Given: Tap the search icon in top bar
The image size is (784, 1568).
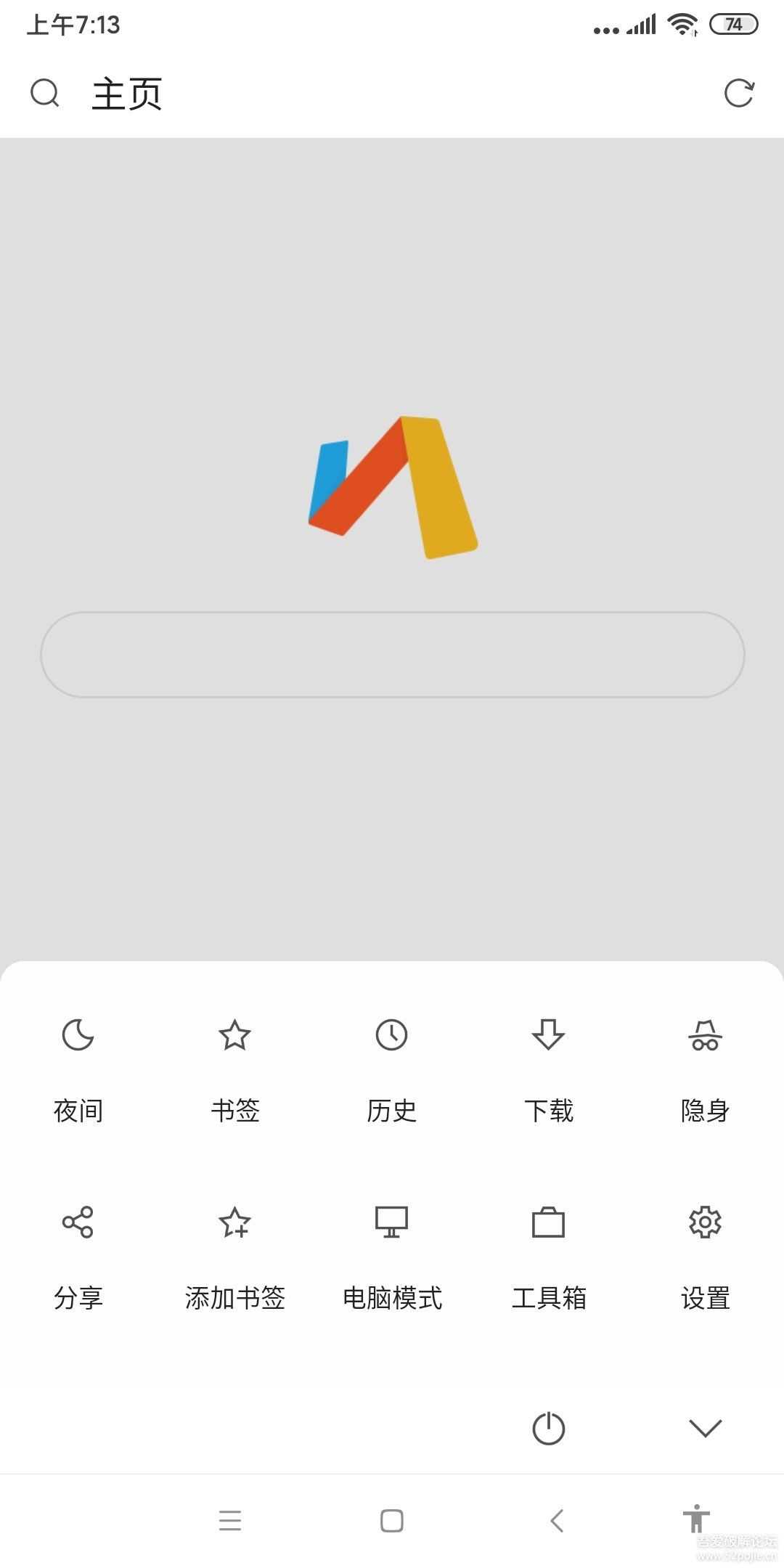Looking at the screenshot, I should coord(45,93).
